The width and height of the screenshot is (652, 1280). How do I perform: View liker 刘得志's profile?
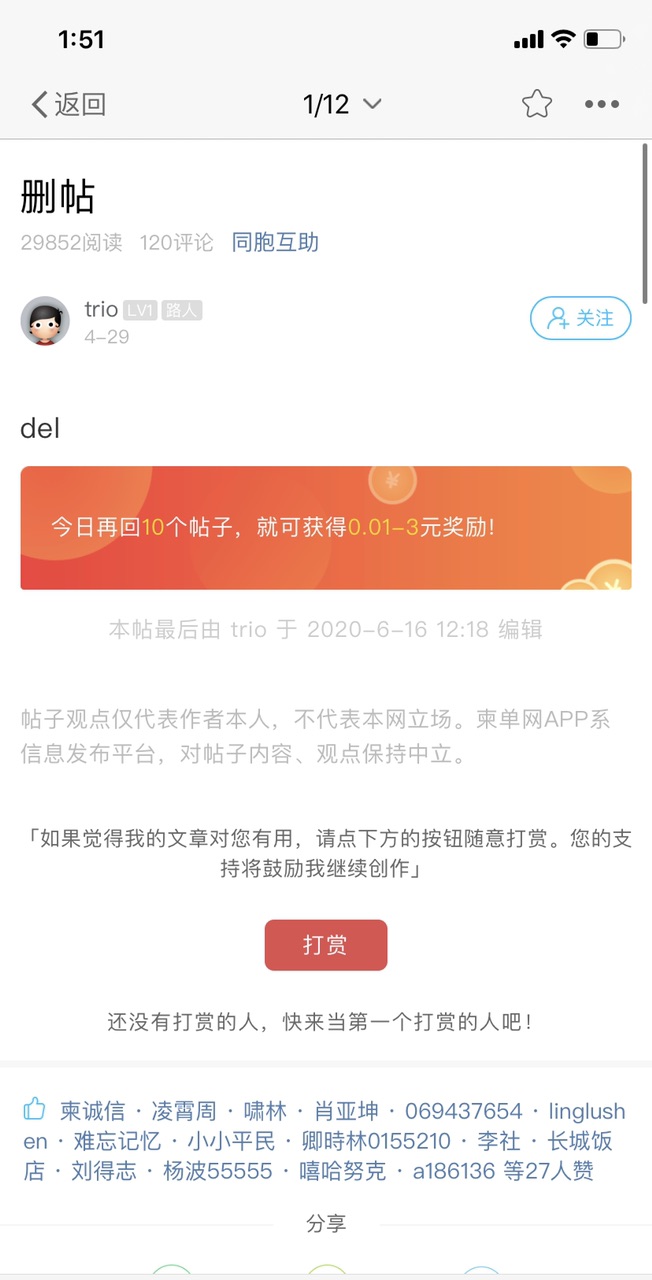click(104, 1170)
